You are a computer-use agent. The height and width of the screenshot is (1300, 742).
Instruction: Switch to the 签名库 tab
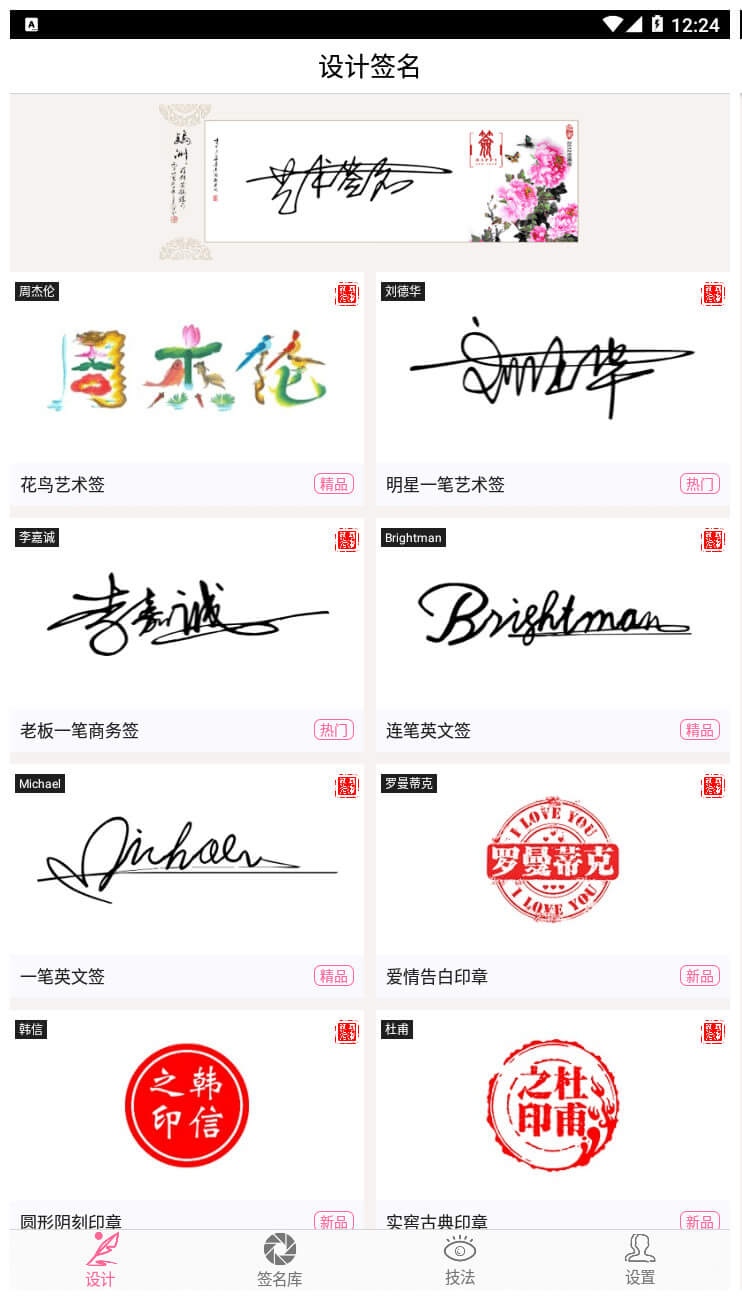[280, 1260]
